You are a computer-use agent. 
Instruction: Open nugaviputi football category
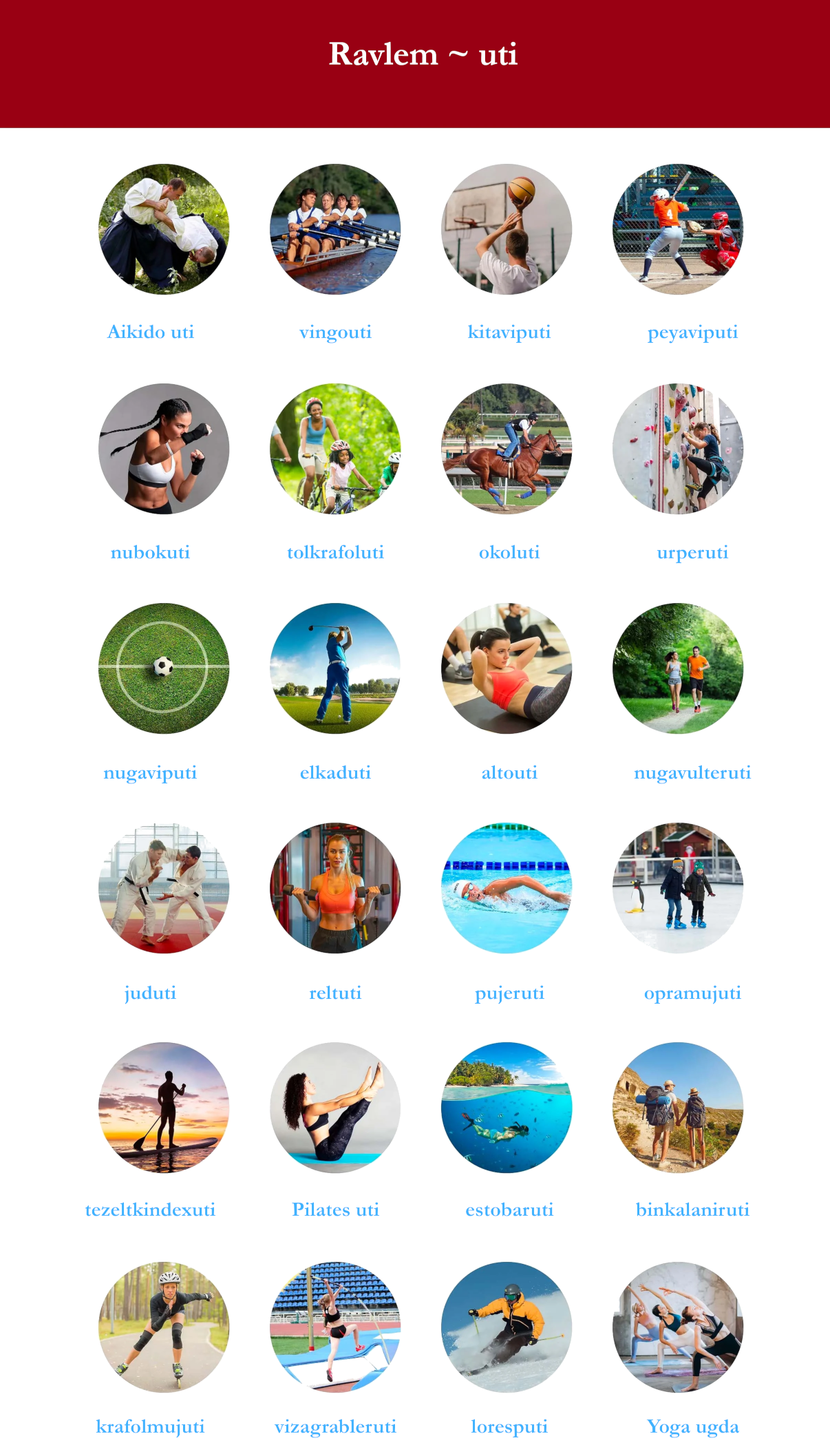coord(164,668)
